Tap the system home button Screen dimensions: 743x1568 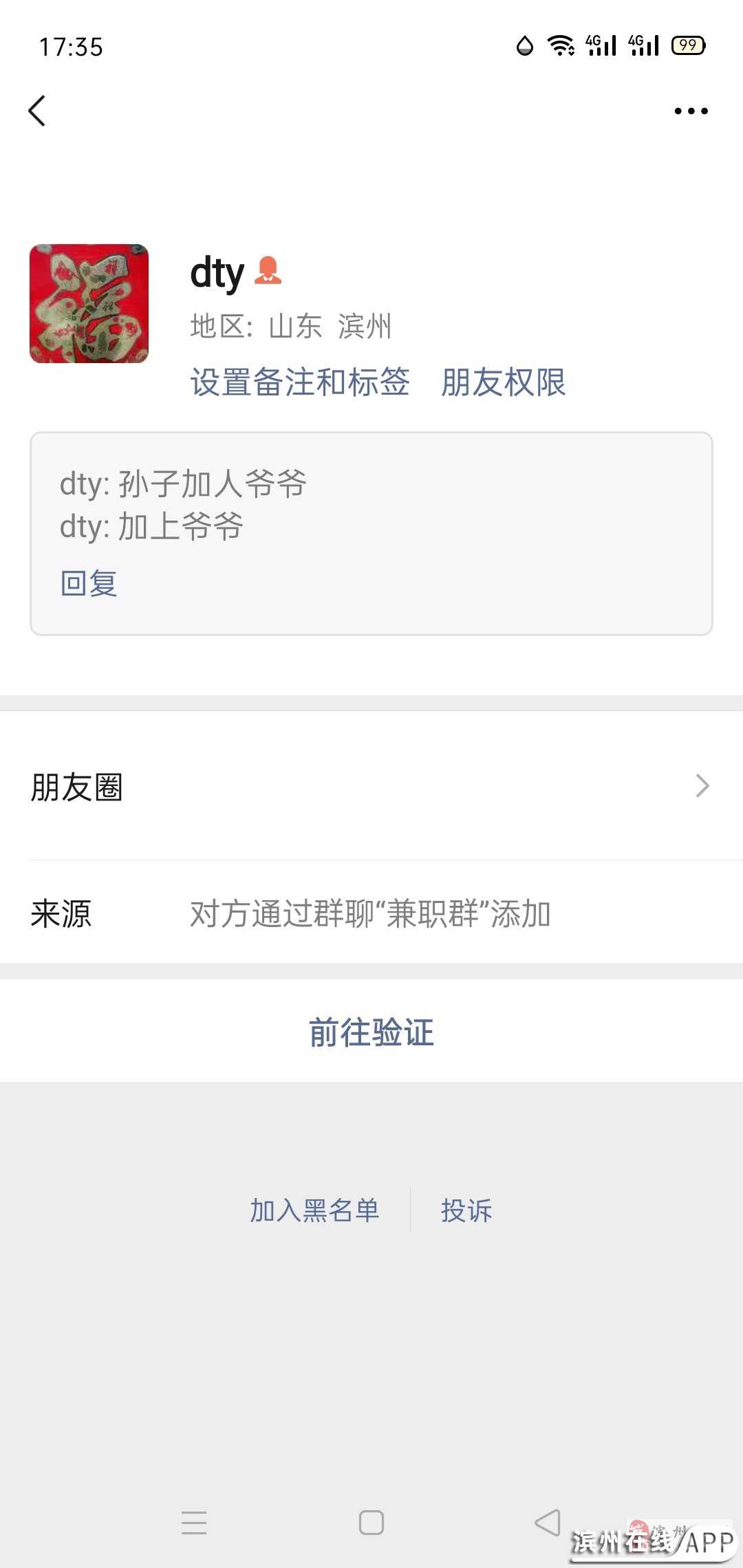coord(371,1523)
